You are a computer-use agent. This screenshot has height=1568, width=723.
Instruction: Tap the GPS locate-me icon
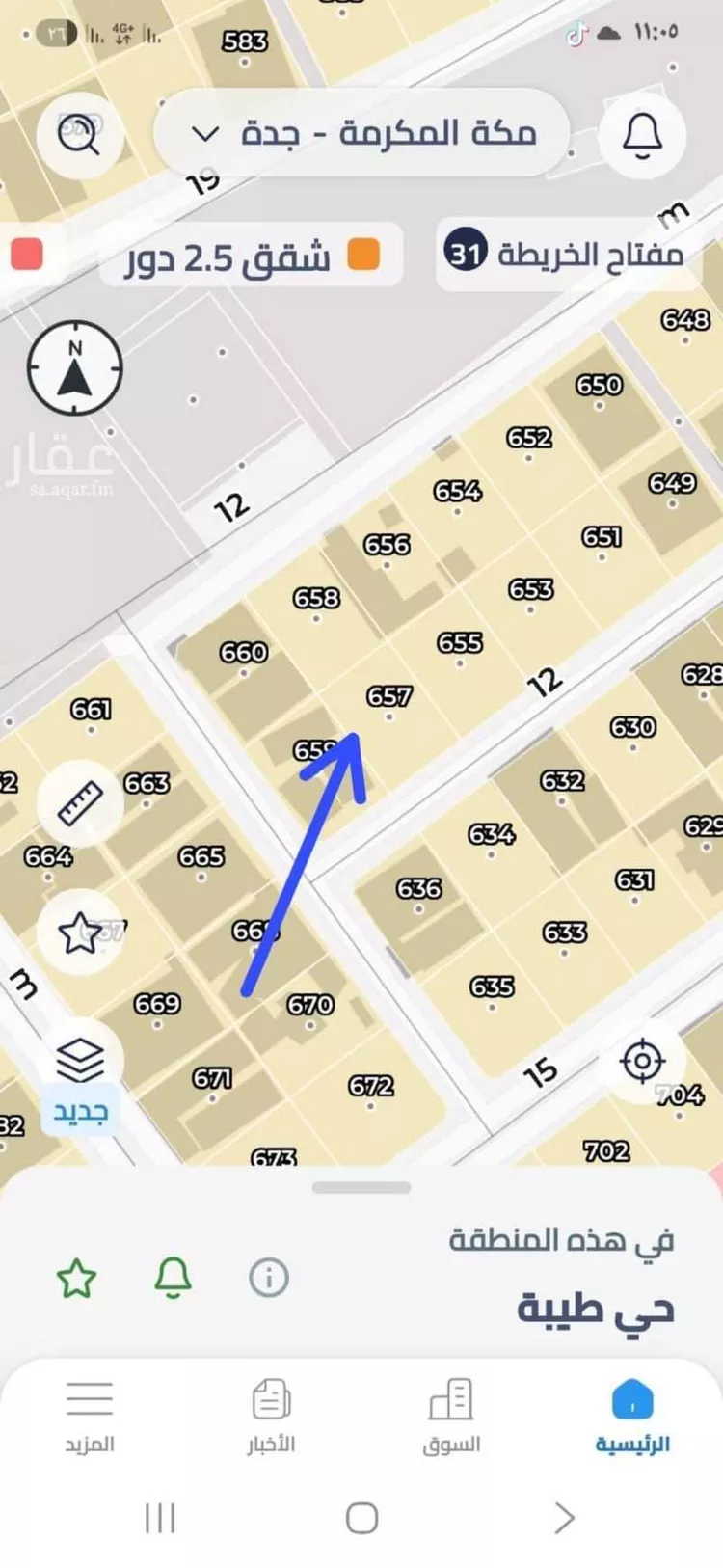coord(644,1061)
